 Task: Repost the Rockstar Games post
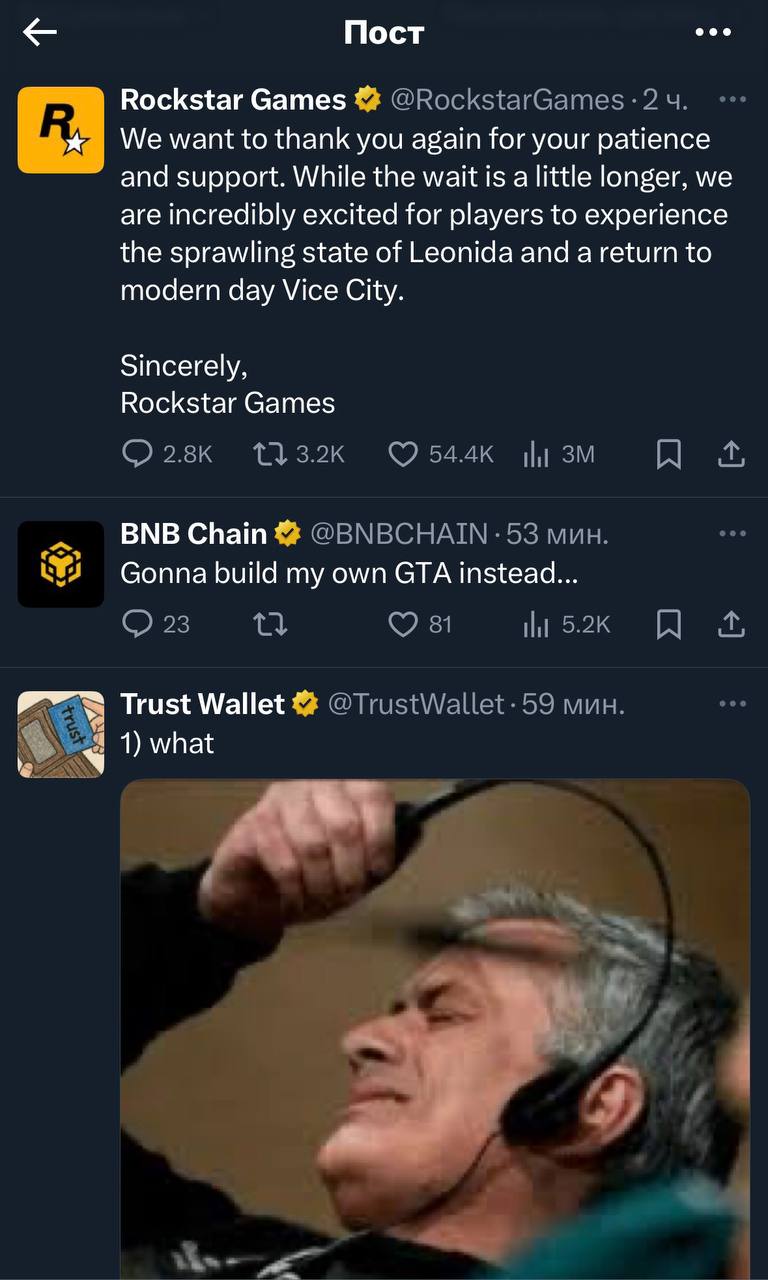[x=267, y=455]
